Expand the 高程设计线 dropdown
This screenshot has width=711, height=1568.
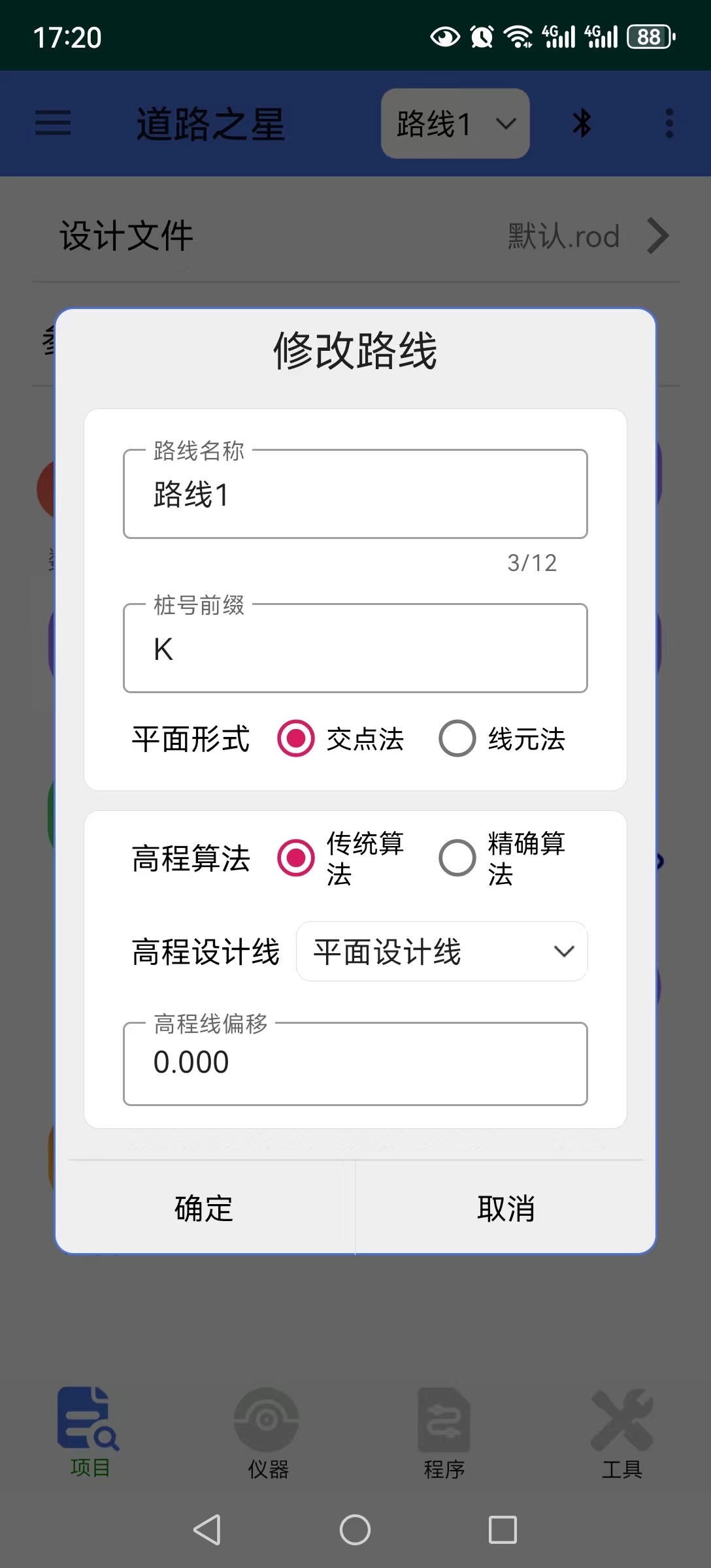click(x=442, y=951)
